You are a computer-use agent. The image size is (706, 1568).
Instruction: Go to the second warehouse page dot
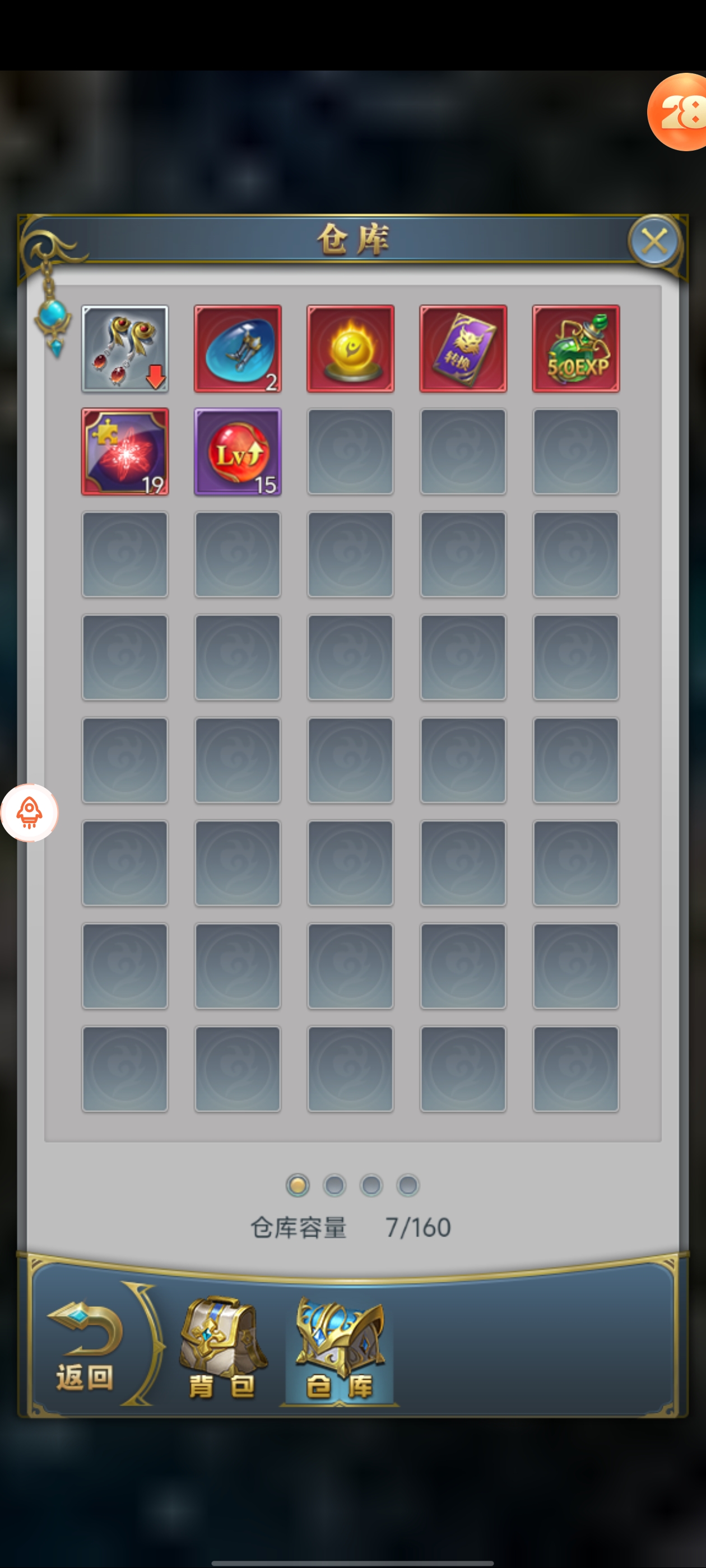335,1185
